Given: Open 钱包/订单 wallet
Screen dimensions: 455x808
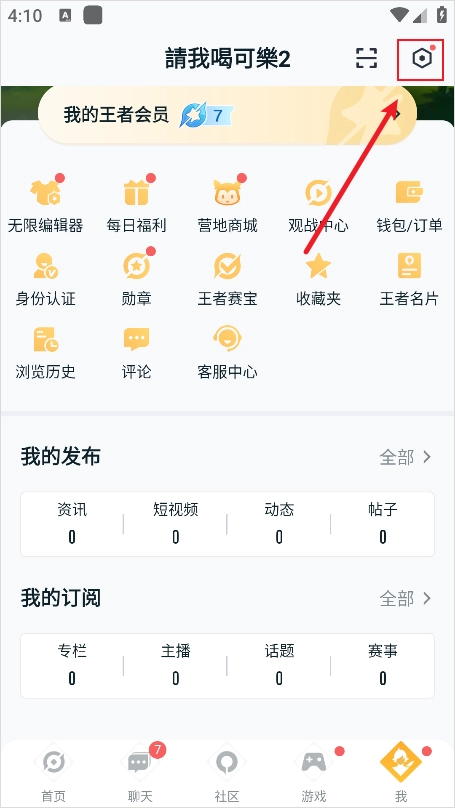Looking at the screenshot, I should click(409, 206).
